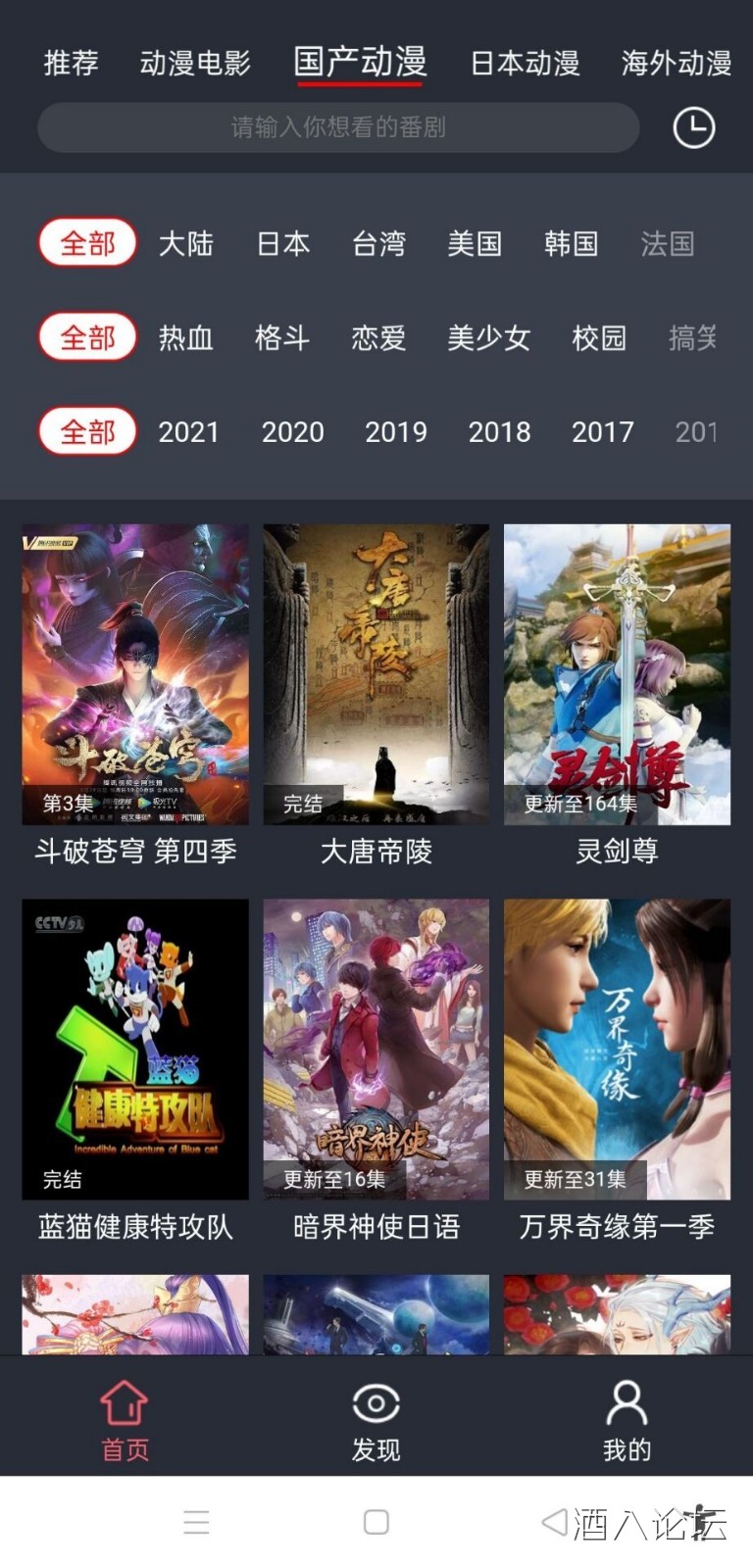Filter shows from 2019
753x1568 pixels.
[395, 432]
